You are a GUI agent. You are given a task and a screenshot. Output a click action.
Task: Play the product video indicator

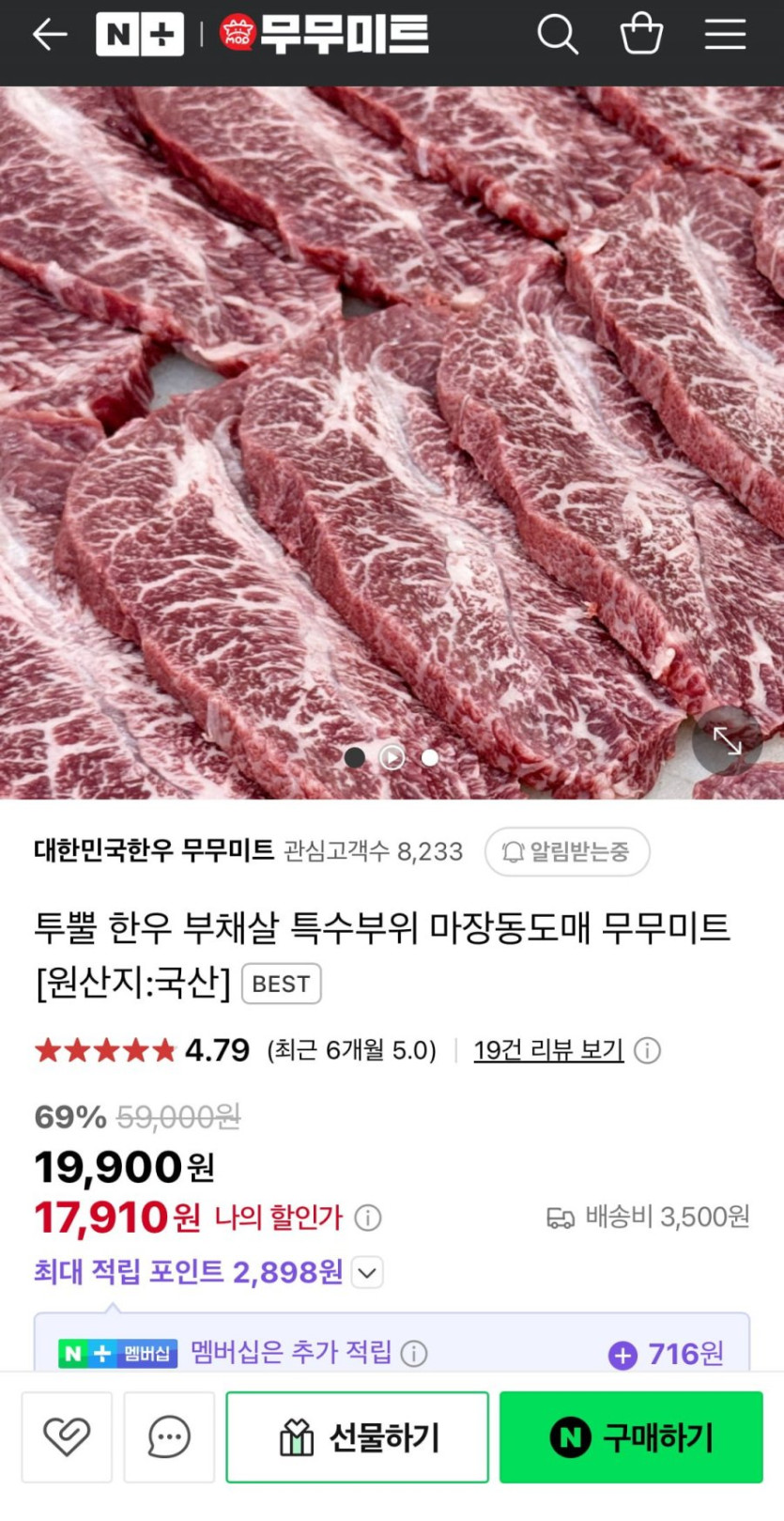[x=392, y=757]
